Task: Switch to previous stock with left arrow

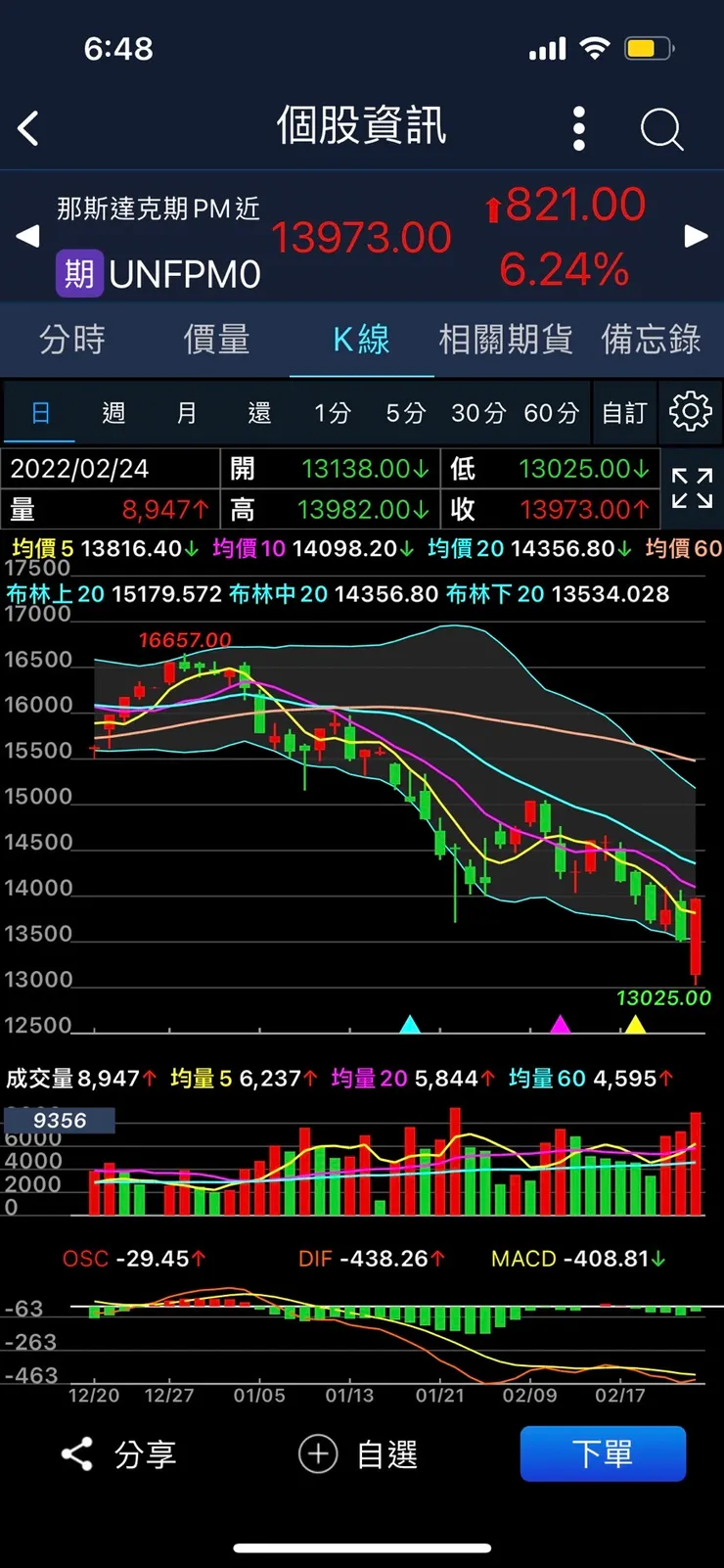Action: click(27, 236)
